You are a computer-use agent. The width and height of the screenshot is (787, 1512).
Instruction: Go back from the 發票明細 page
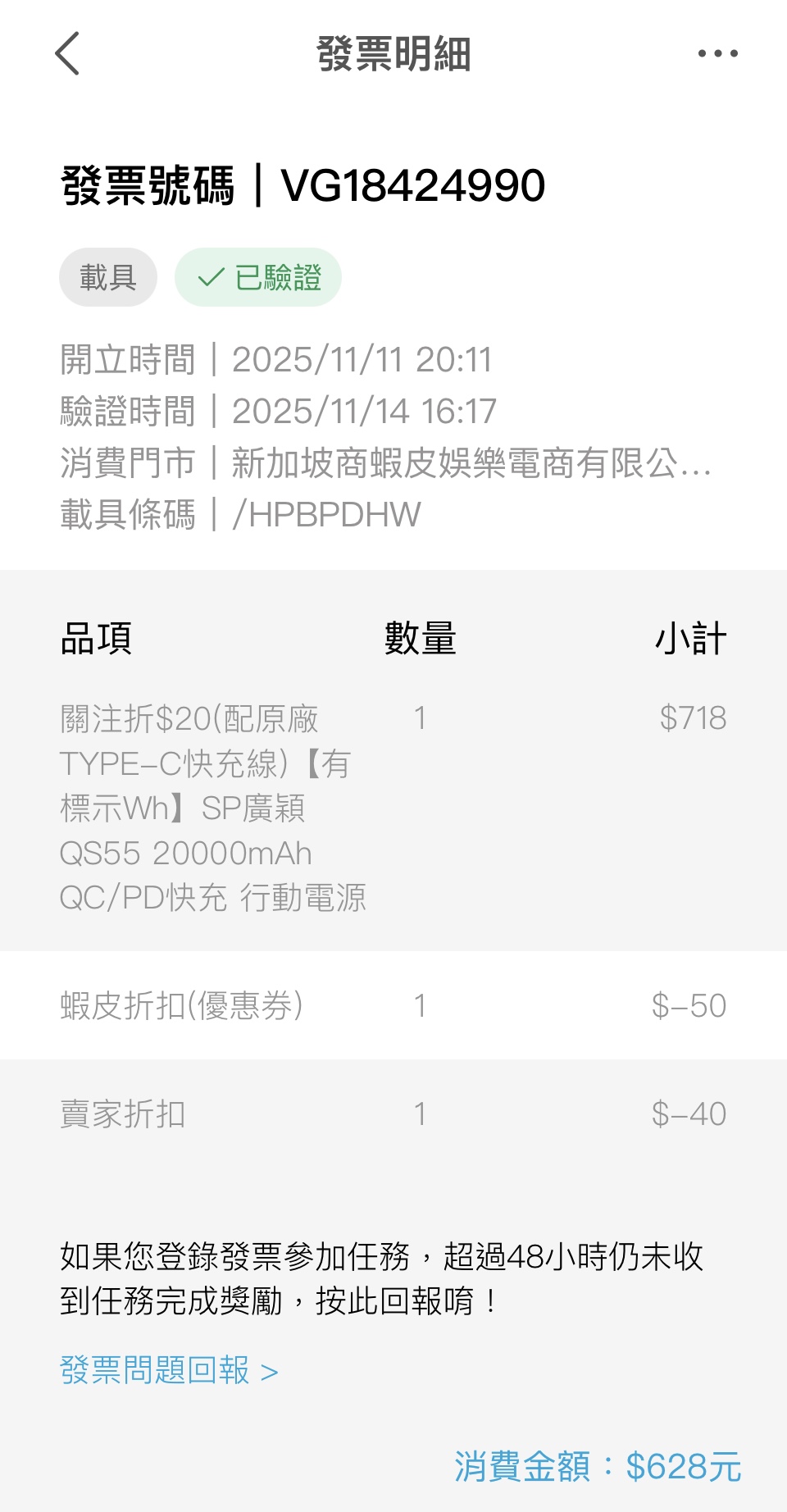pyautogui.click(x=67, y=54)
